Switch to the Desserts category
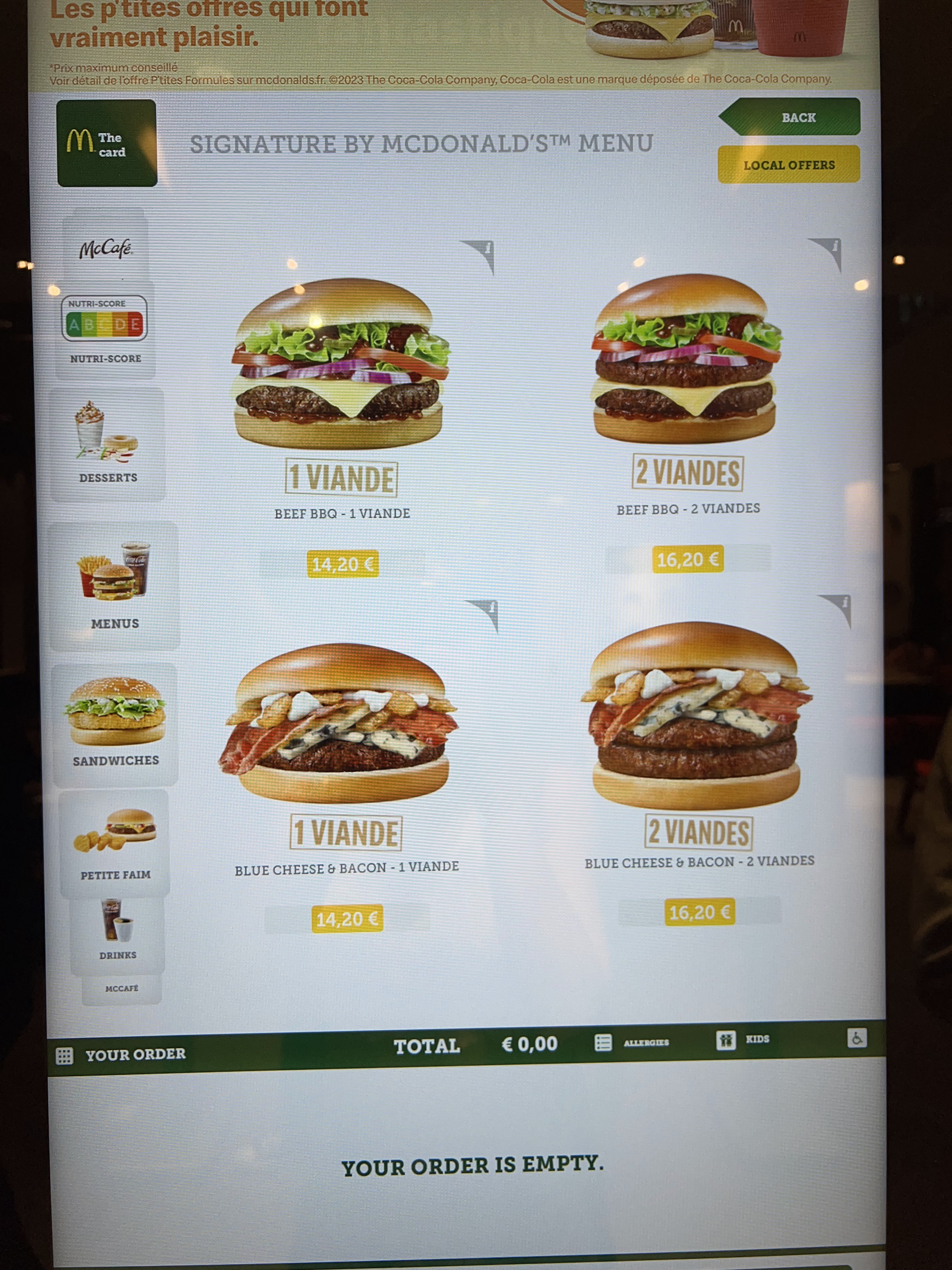The width and height of the screenshot is (952, 1270). point(108,444)
